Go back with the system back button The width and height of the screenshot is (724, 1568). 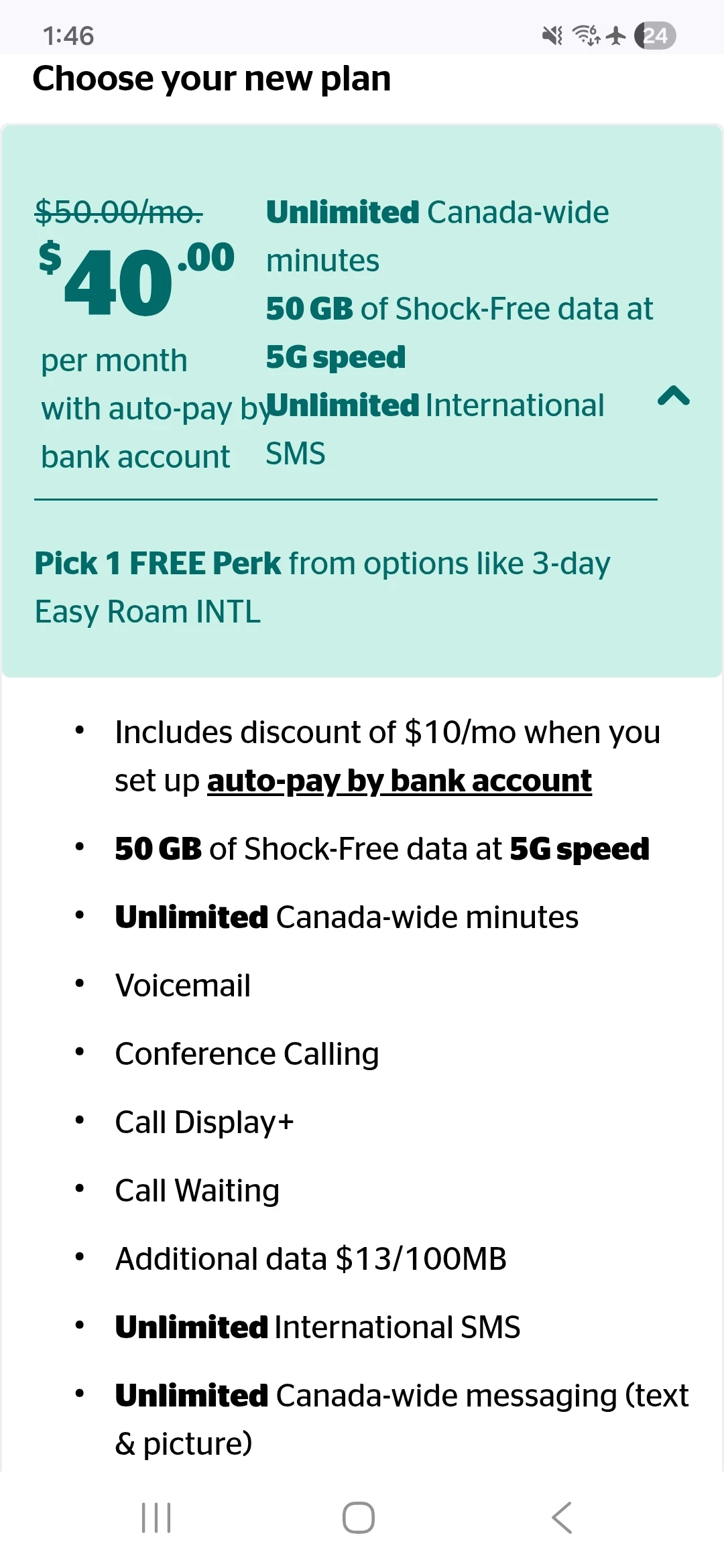562,1518
